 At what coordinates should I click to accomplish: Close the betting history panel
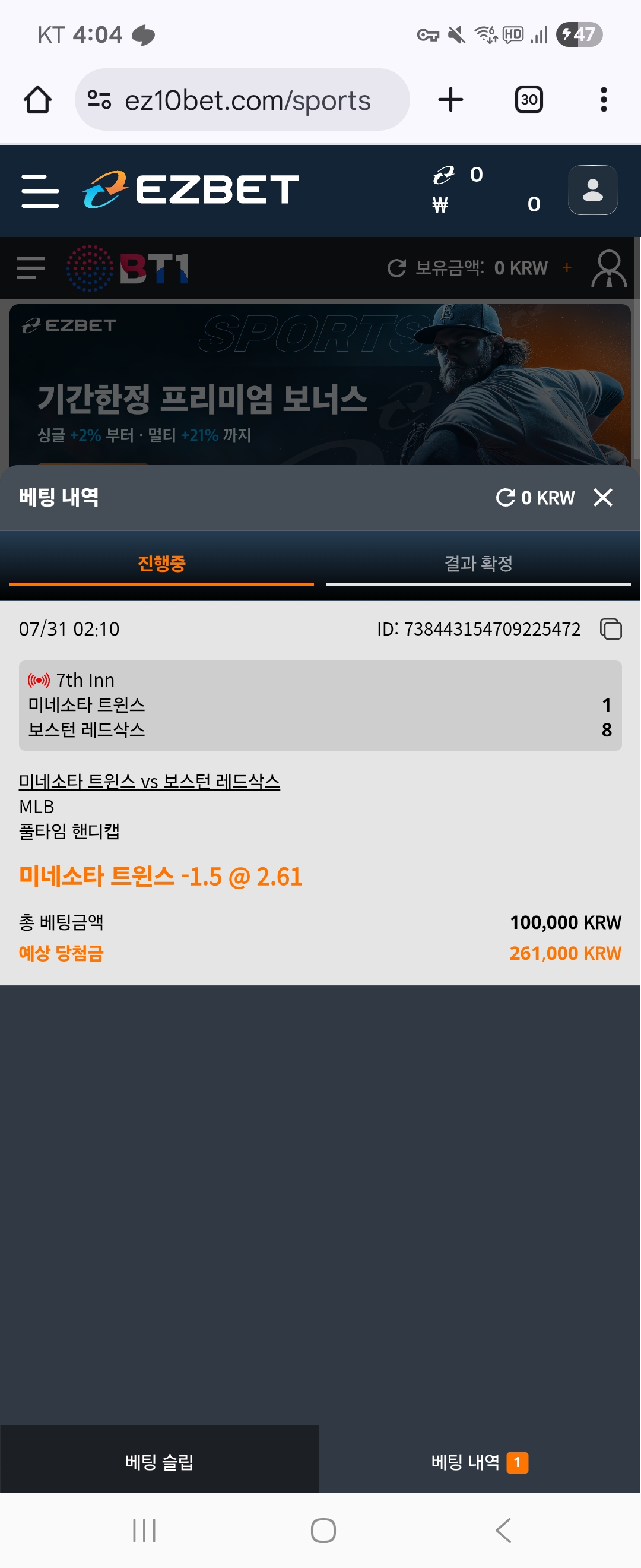(602, 497)
